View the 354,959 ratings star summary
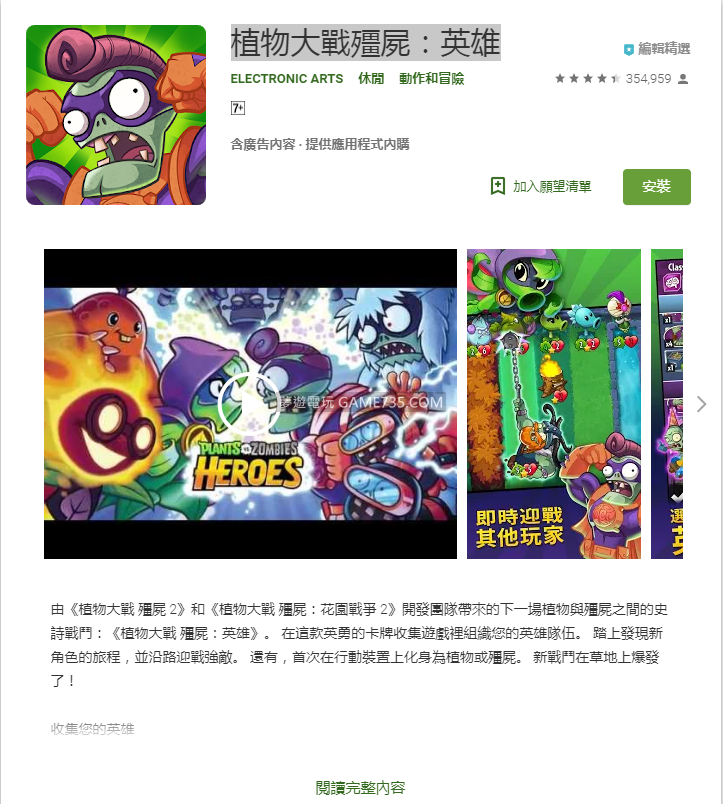Image resolution: width=723 pixels, height=804 pixels. click(621, 79)
